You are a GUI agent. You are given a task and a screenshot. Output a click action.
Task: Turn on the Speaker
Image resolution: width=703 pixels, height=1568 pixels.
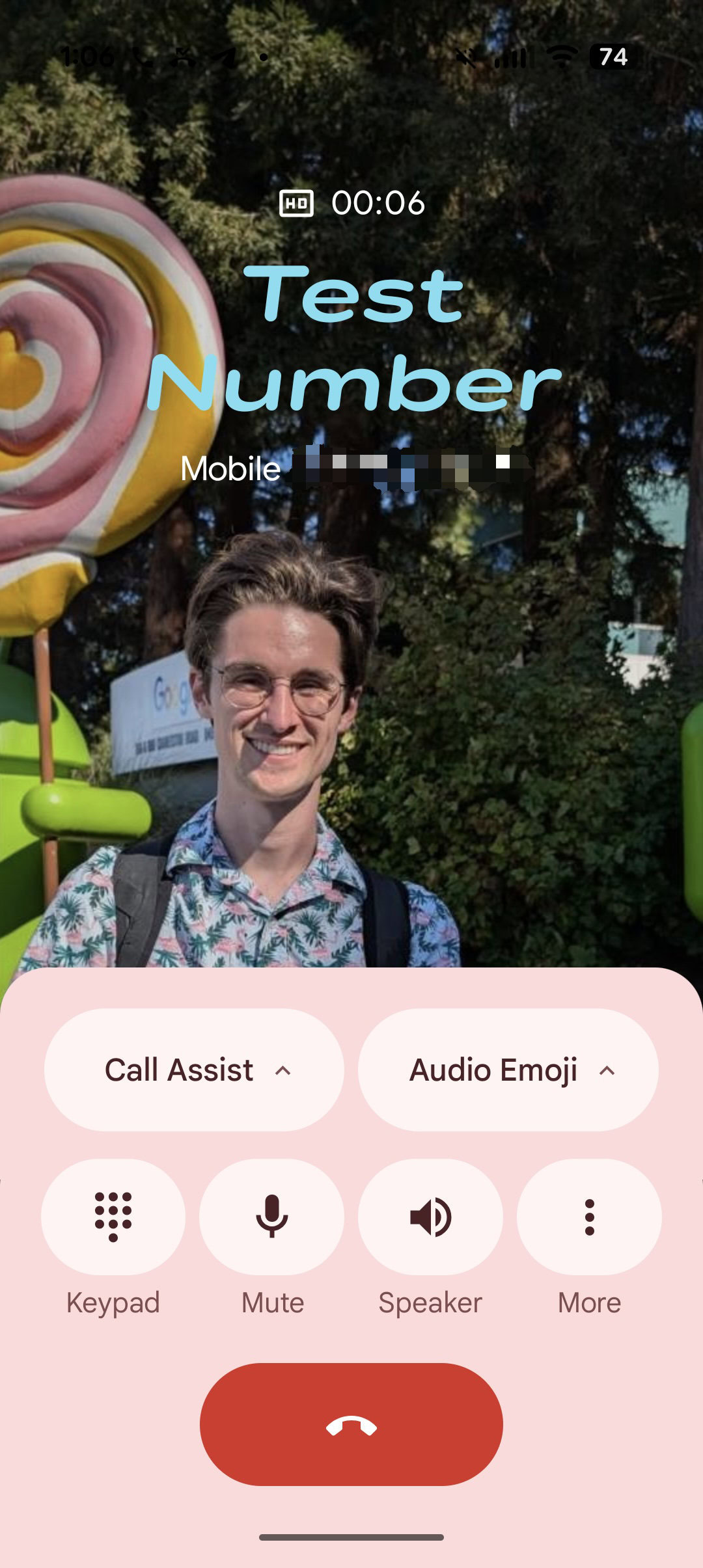point(430,1217)
